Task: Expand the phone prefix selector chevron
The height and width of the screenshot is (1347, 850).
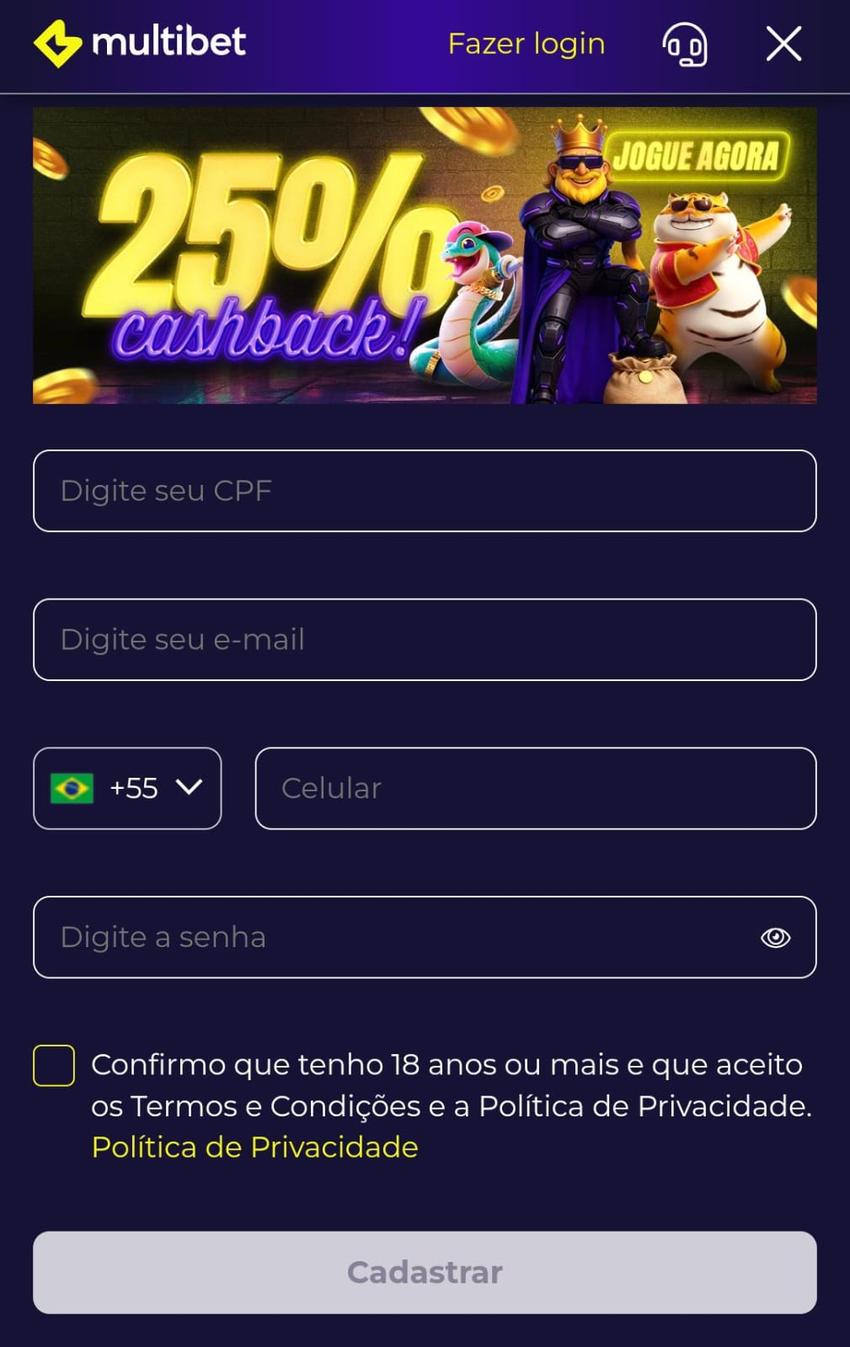Action: coord(188,788)
